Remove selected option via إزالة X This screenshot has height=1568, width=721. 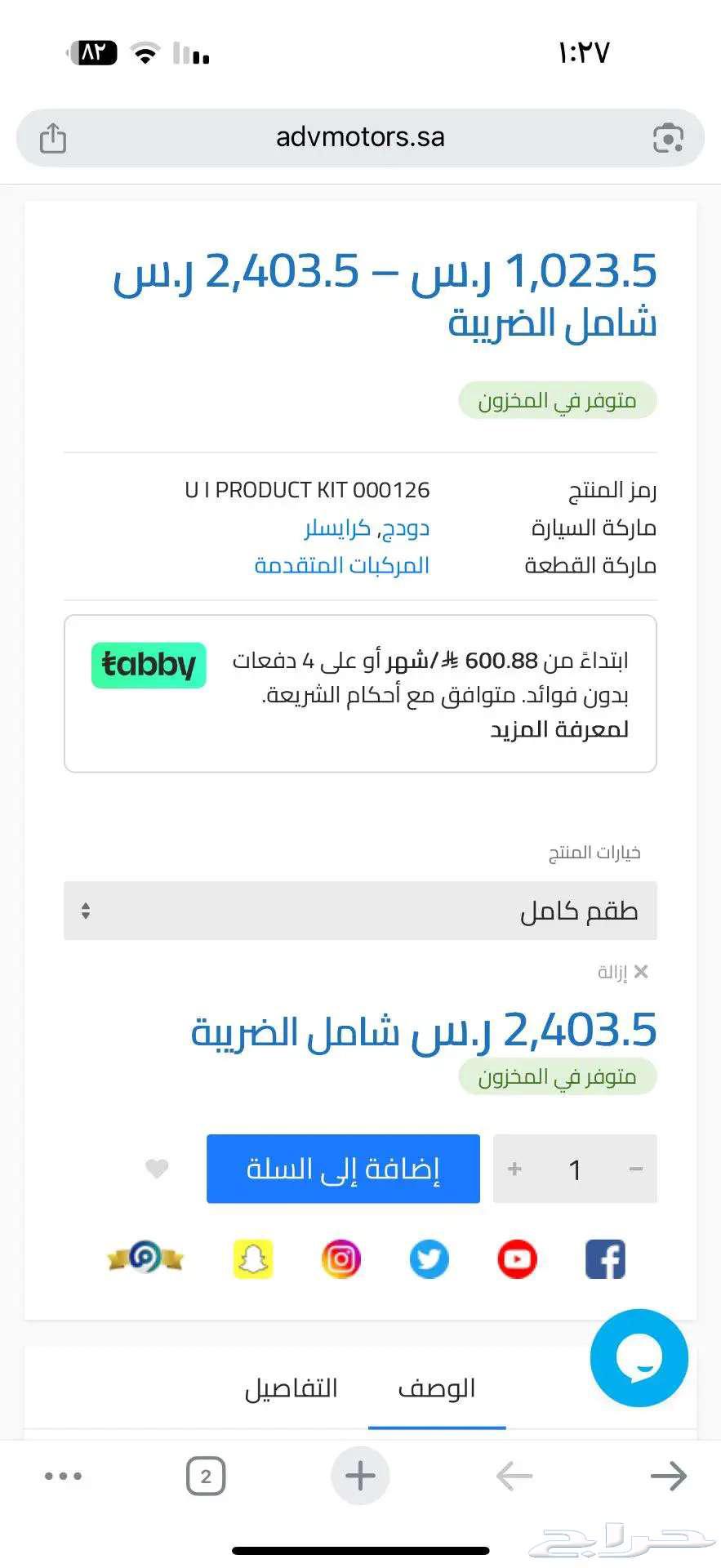(x=641, y=972)
